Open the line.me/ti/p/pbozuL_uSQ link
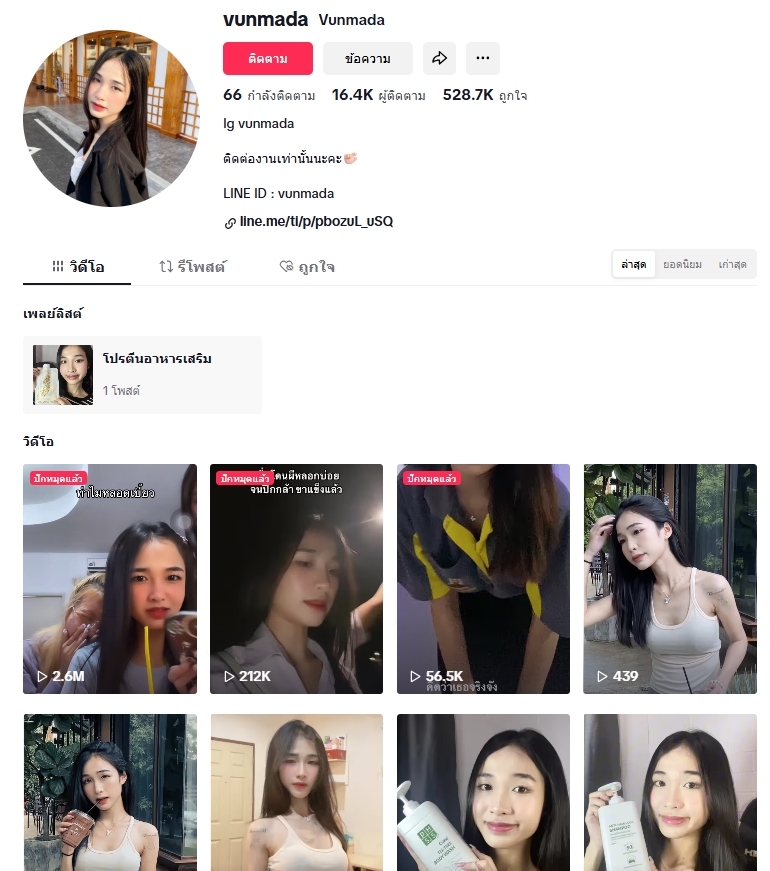Image resolution: width=770 pixels, height=871 pixels. point(316,221)
